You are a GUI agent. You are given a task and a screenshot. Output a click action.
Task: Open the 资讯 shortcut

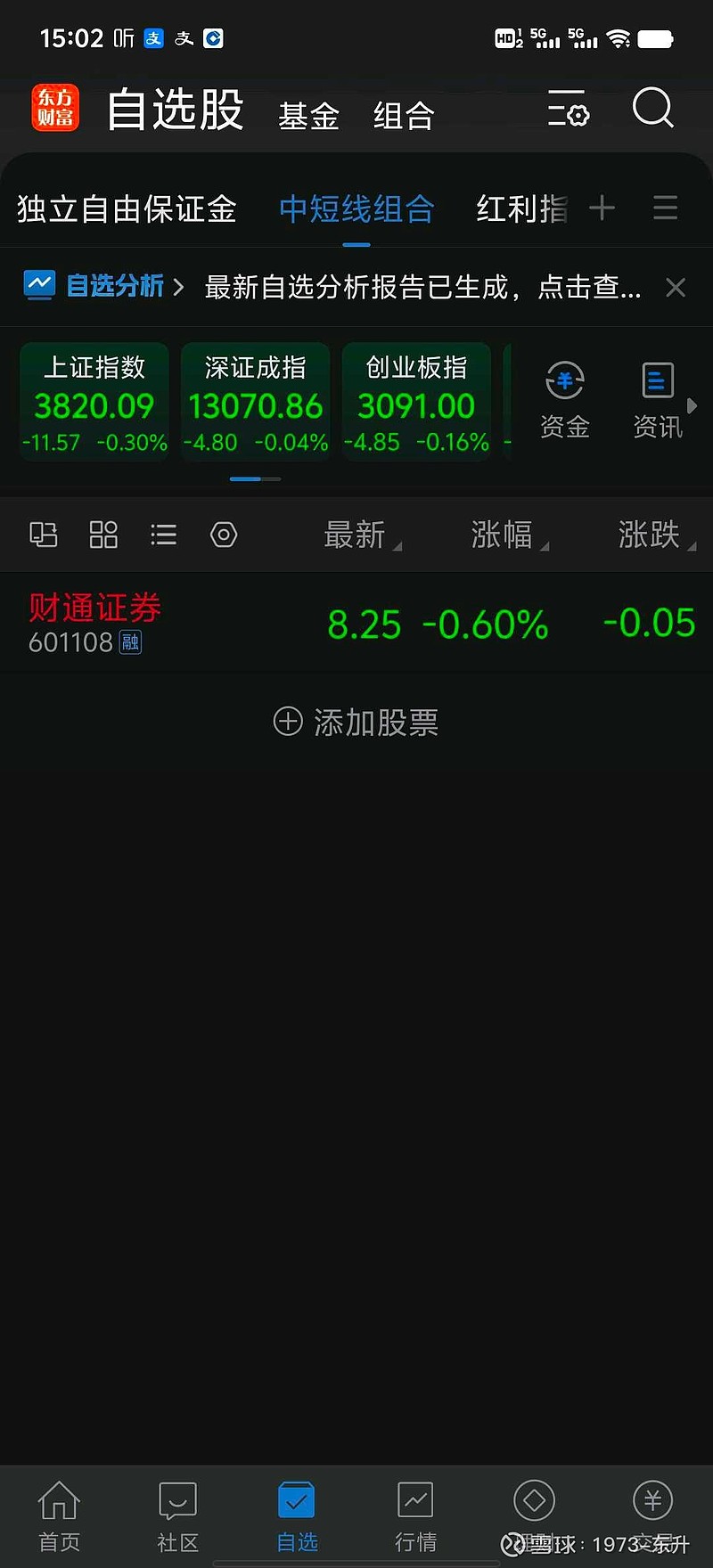coord(658,401)
